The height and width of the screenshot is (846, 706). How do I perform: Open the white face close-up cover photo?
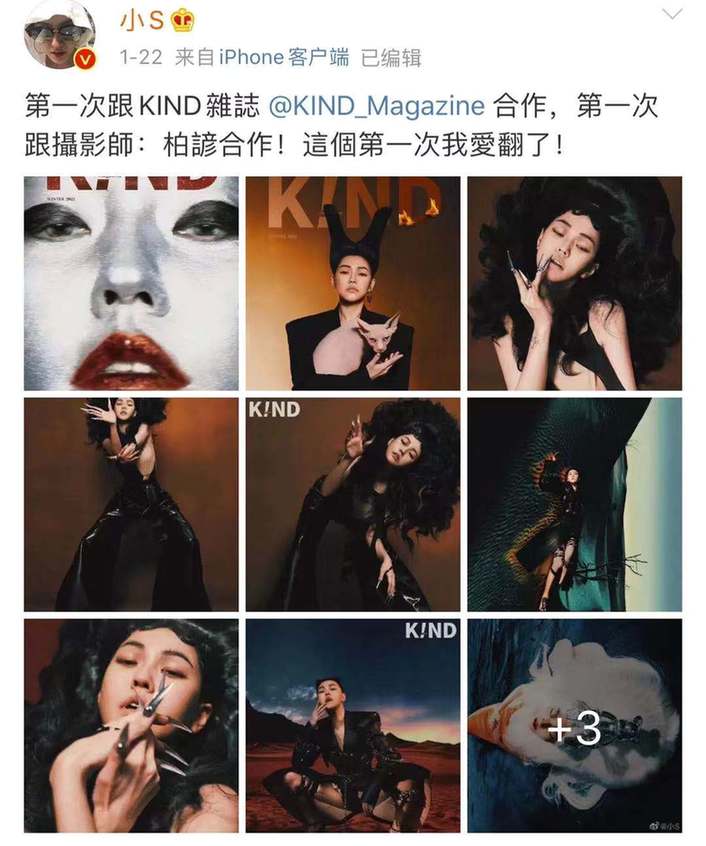[132, 283]
